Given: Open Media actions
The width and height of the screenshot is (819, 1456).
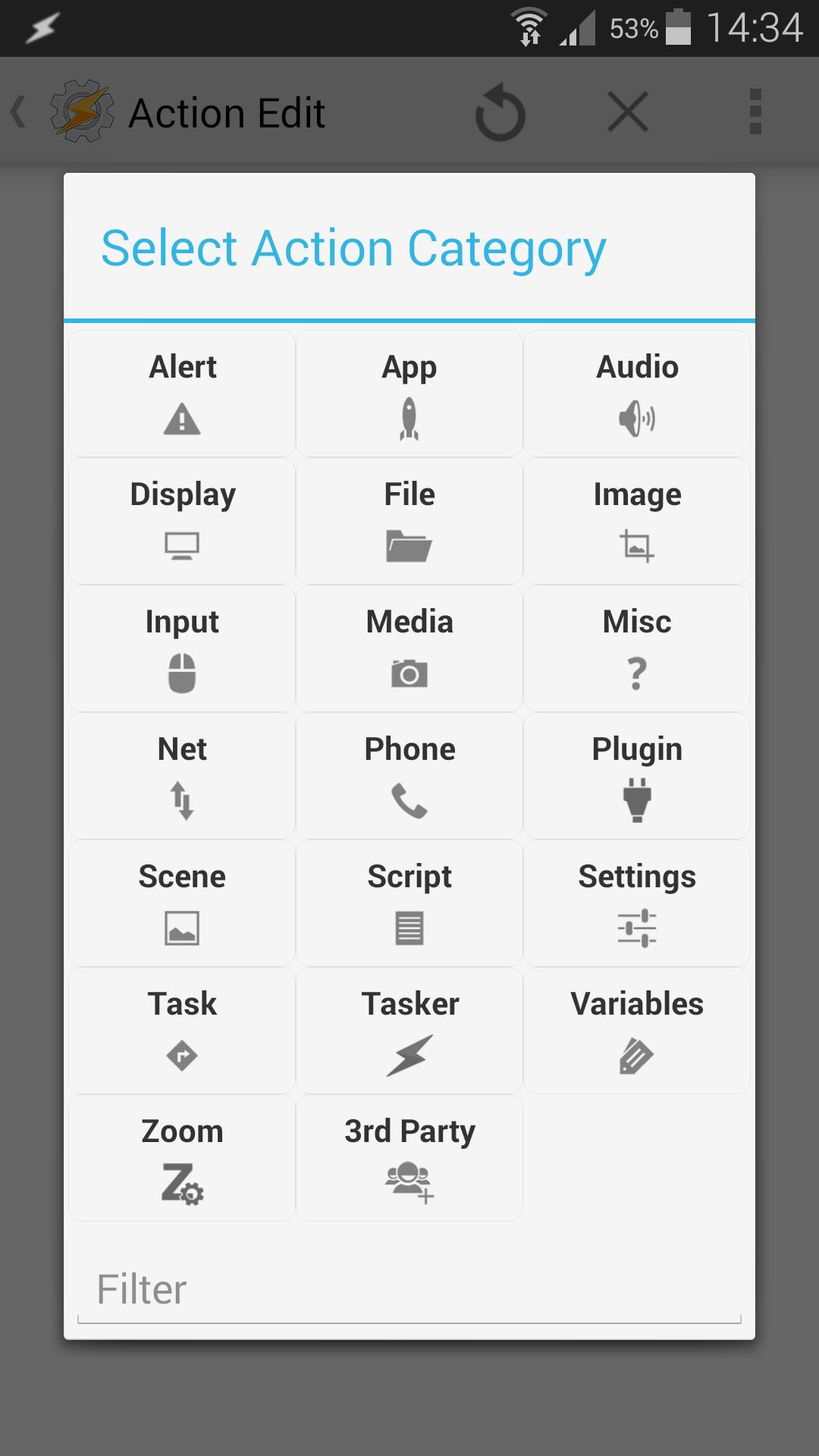Looking at the screenshot, I should point(409,648).
